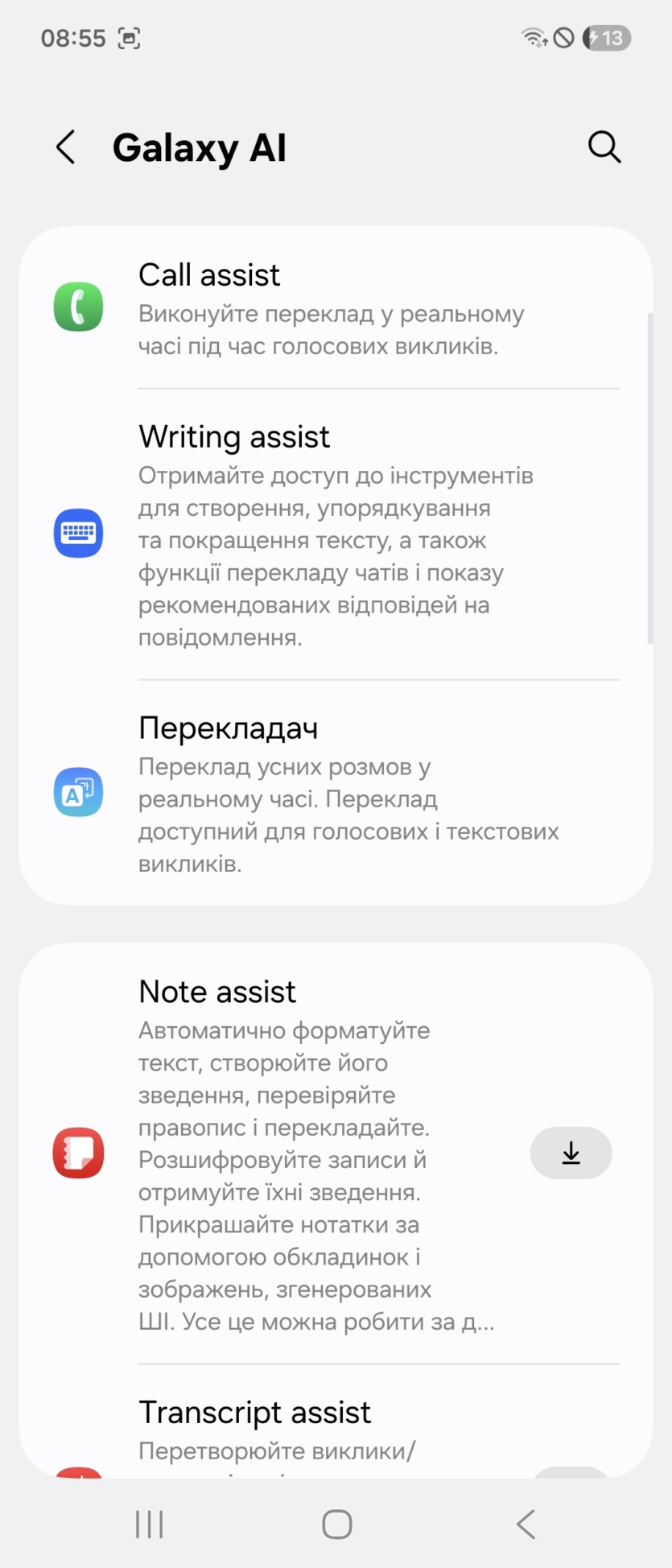Open the search icon in Galaxy AI
Image resolution: width=672 pixels, height=1568 pixels.
tap(604, 147)
